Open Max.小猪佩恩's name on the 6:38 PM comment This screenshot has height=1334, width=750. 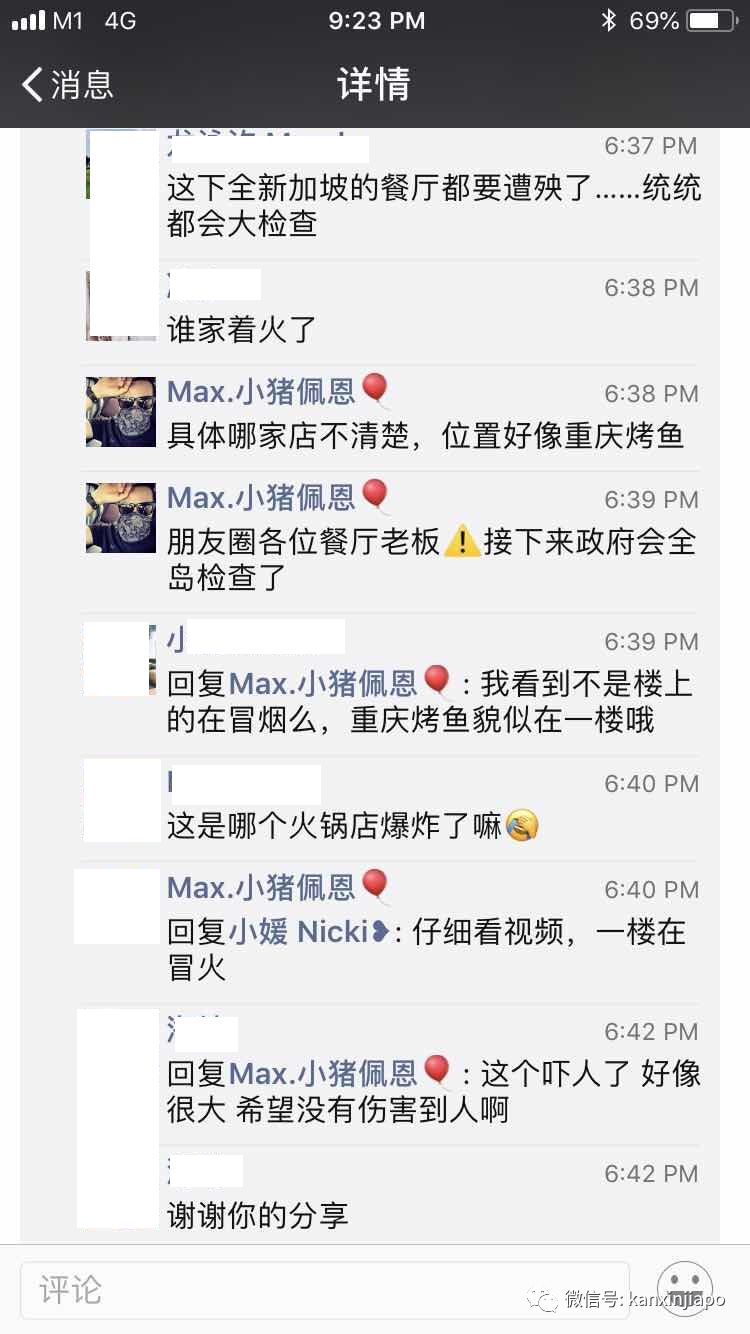click(261, 391)
